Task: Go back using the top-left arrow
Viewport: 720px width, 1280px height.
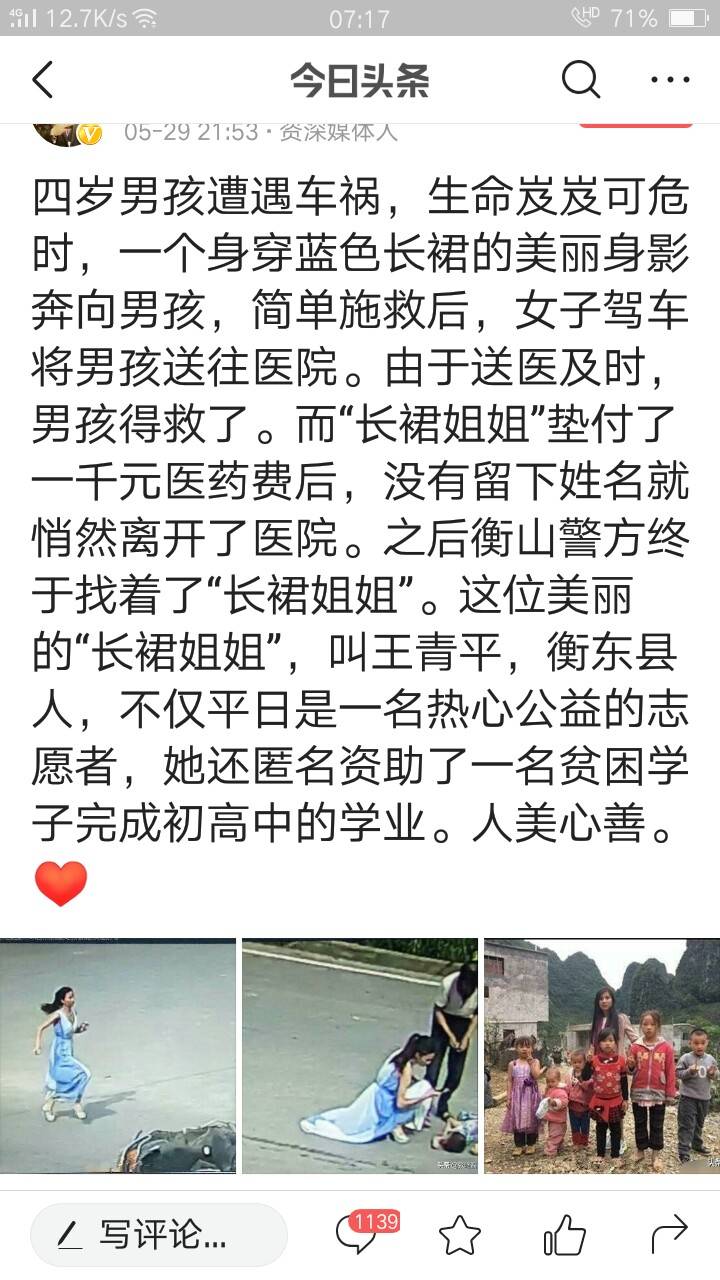Action: click(42, 80)
